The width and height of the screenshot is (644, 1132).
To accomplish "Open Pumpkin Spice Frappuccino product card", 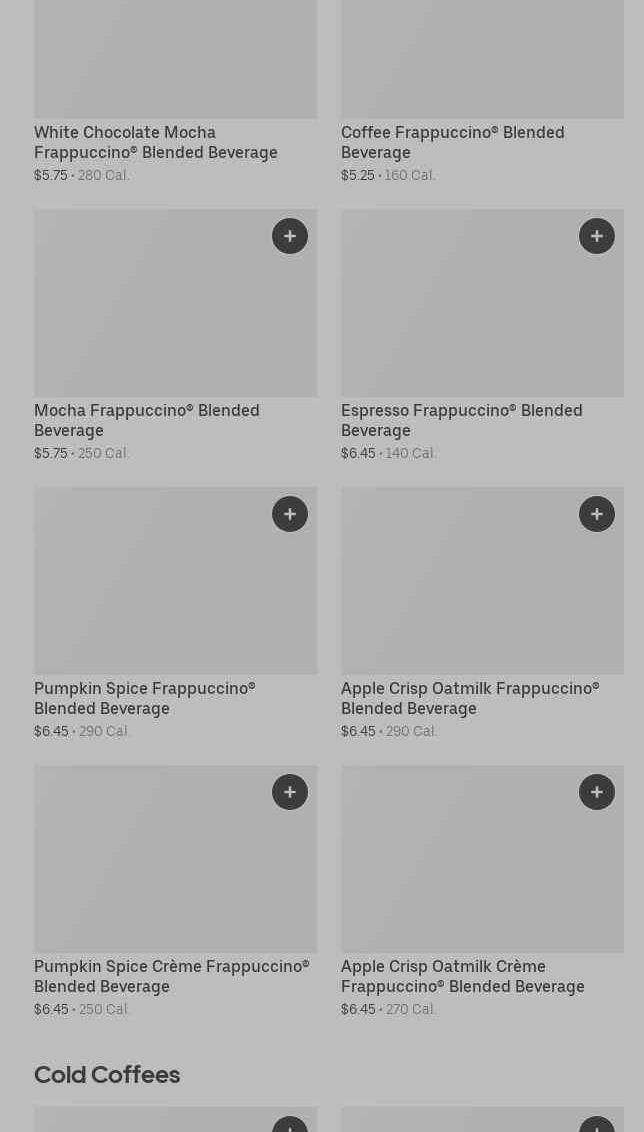I will pos(175,614).
